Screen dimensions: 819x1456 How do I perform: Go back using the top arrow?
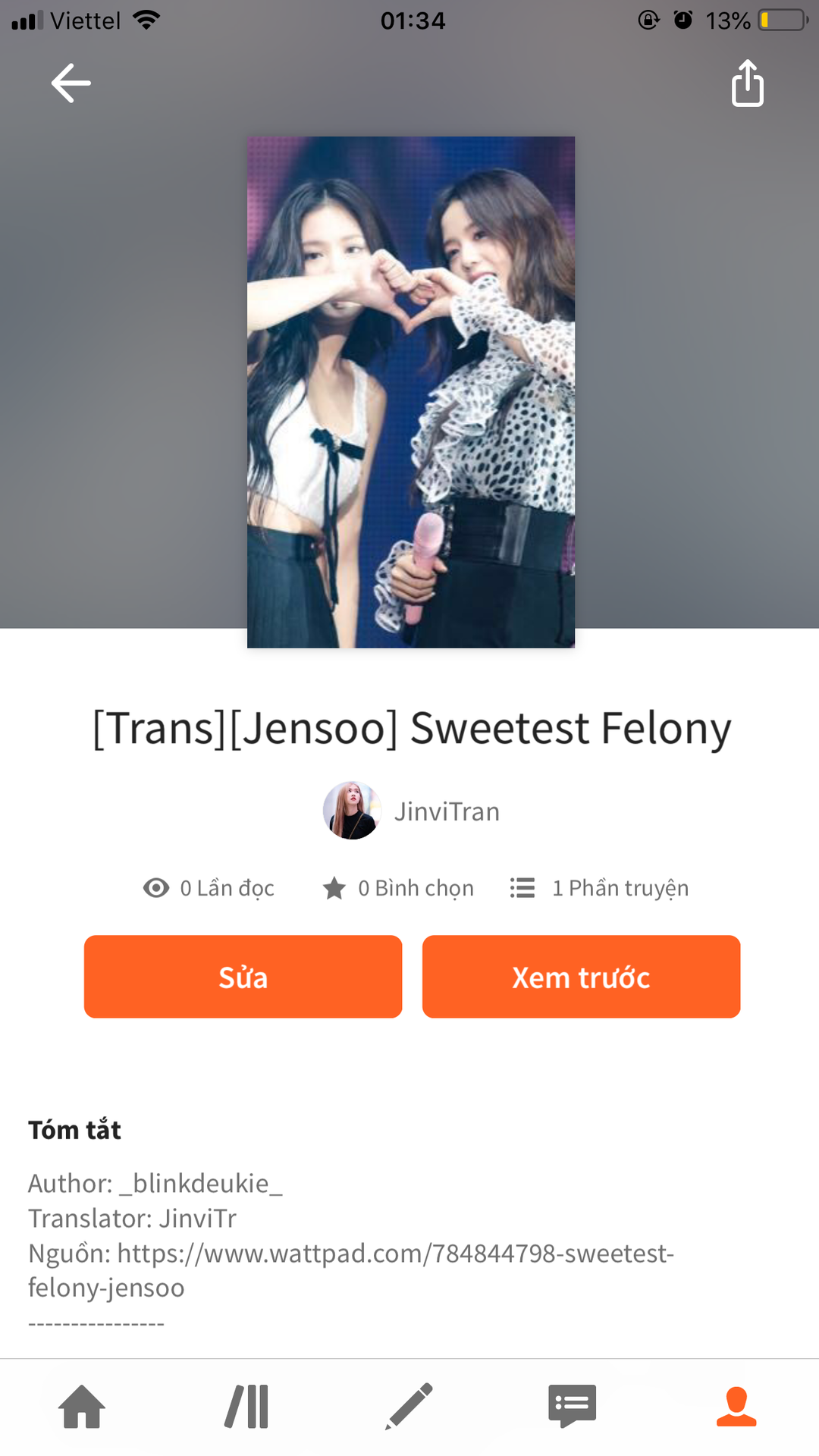click(x=71, y=83)
